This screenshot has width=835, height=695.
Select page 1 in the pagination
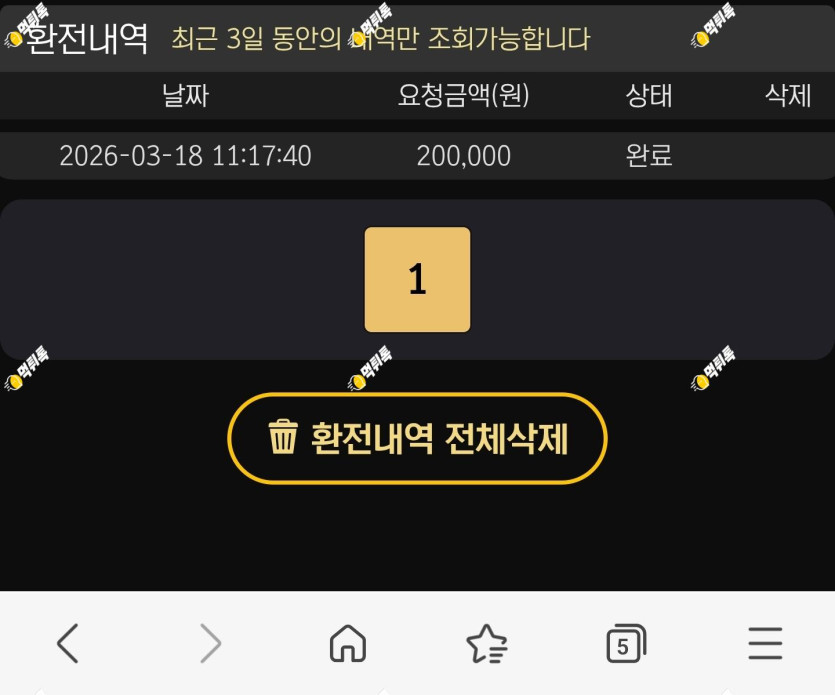tap(417, 280)
